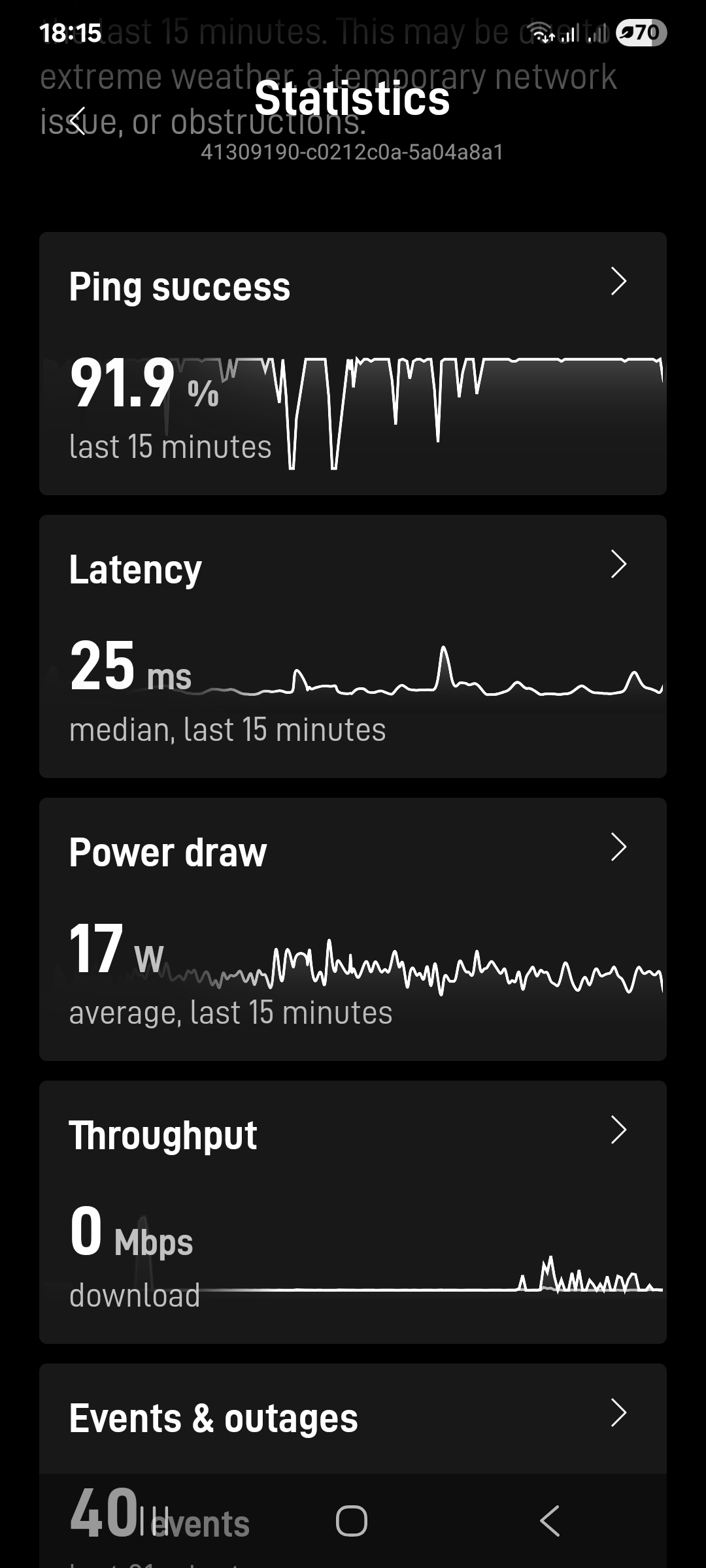The height and width of the screenshot is (1568, 706).
Task: Open the system recent apps button
Action: [x=154, y=1521]
